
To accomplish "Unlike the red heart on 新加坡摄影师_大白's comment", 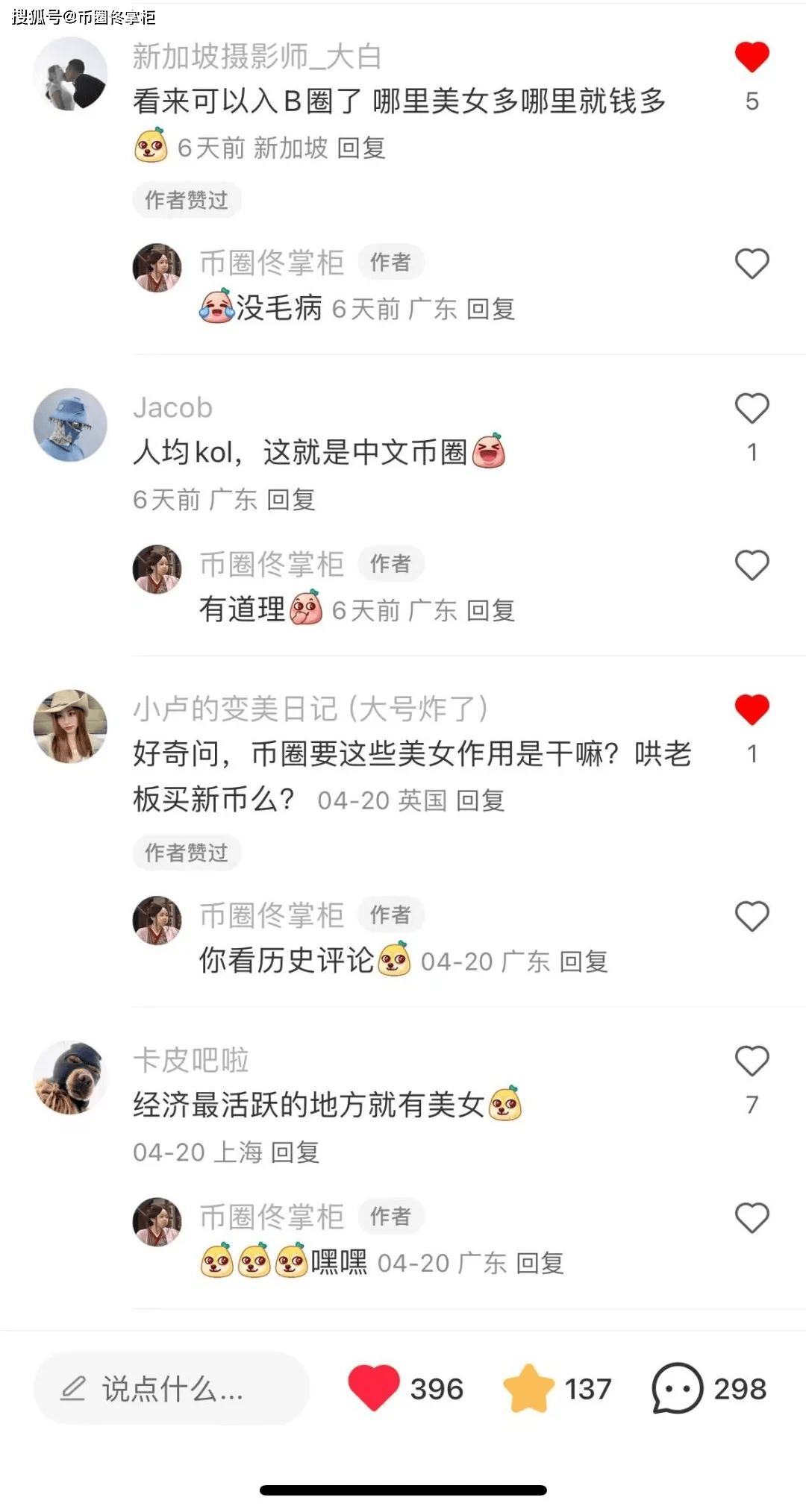I will 752,58.
